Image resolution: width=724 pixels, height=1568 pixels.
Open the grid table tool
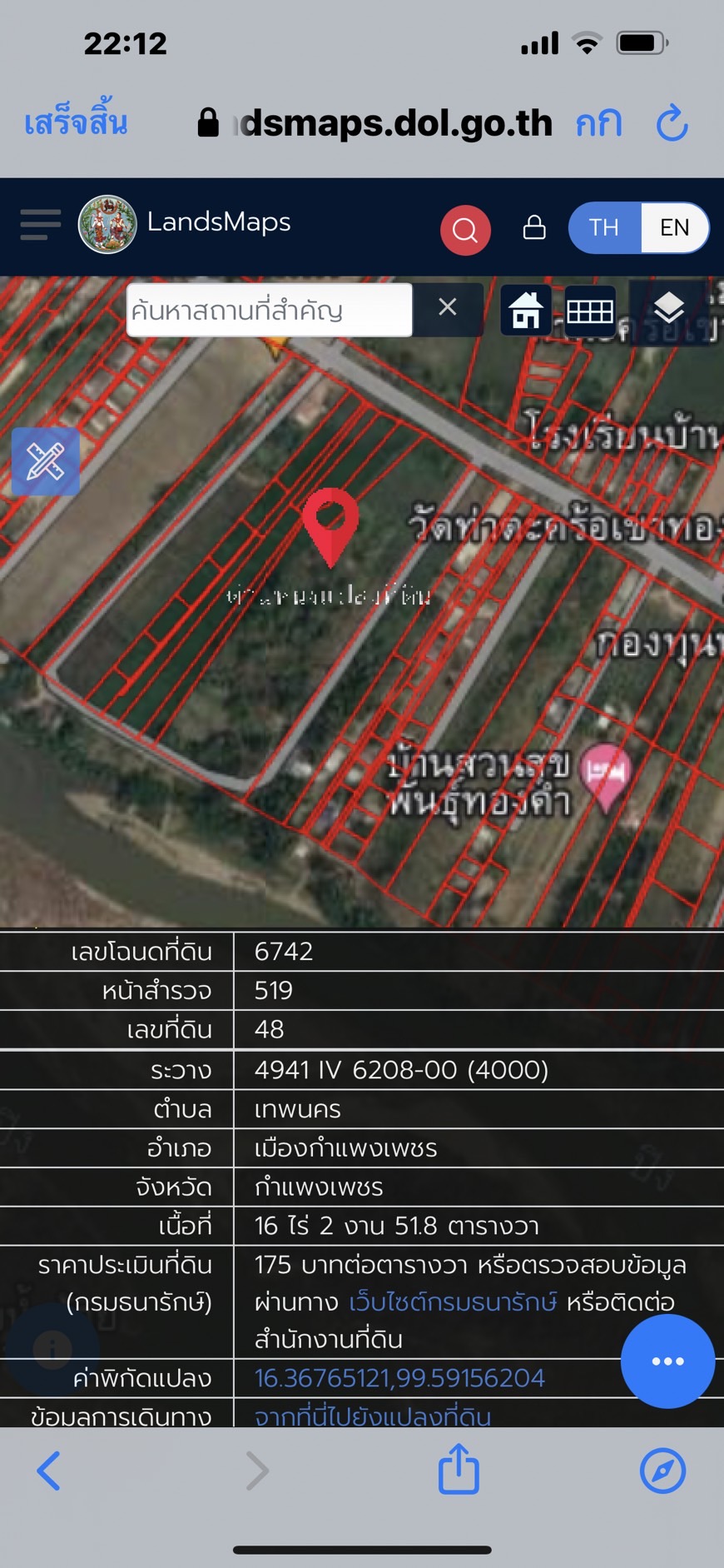click(x=590, y=311)
